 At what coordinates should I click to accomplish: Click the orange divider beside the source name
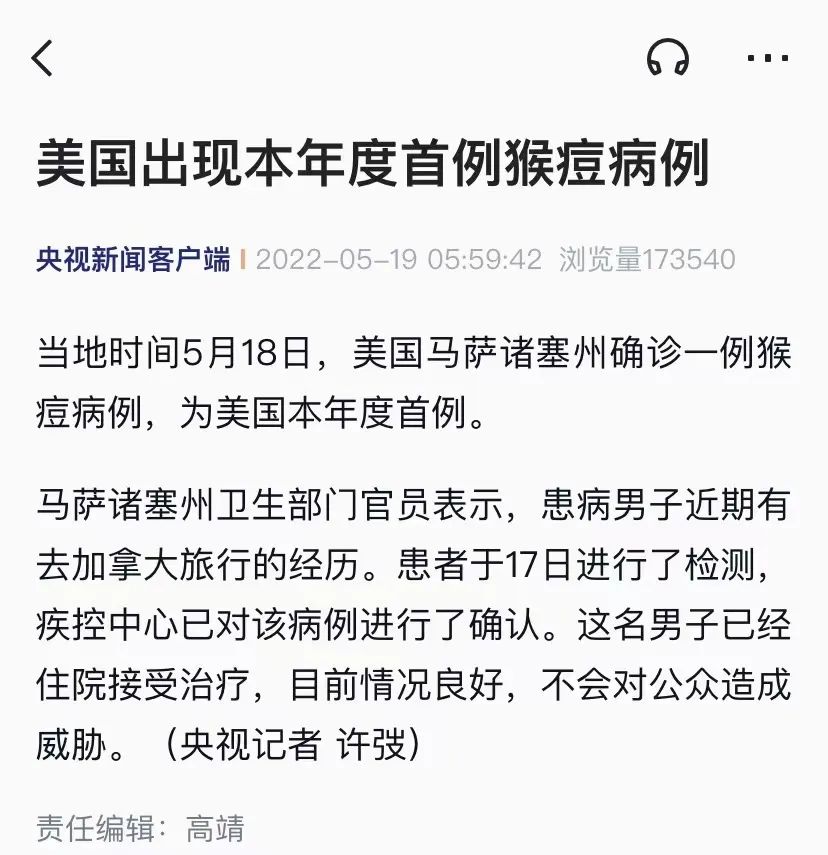[x=242, y=258]
